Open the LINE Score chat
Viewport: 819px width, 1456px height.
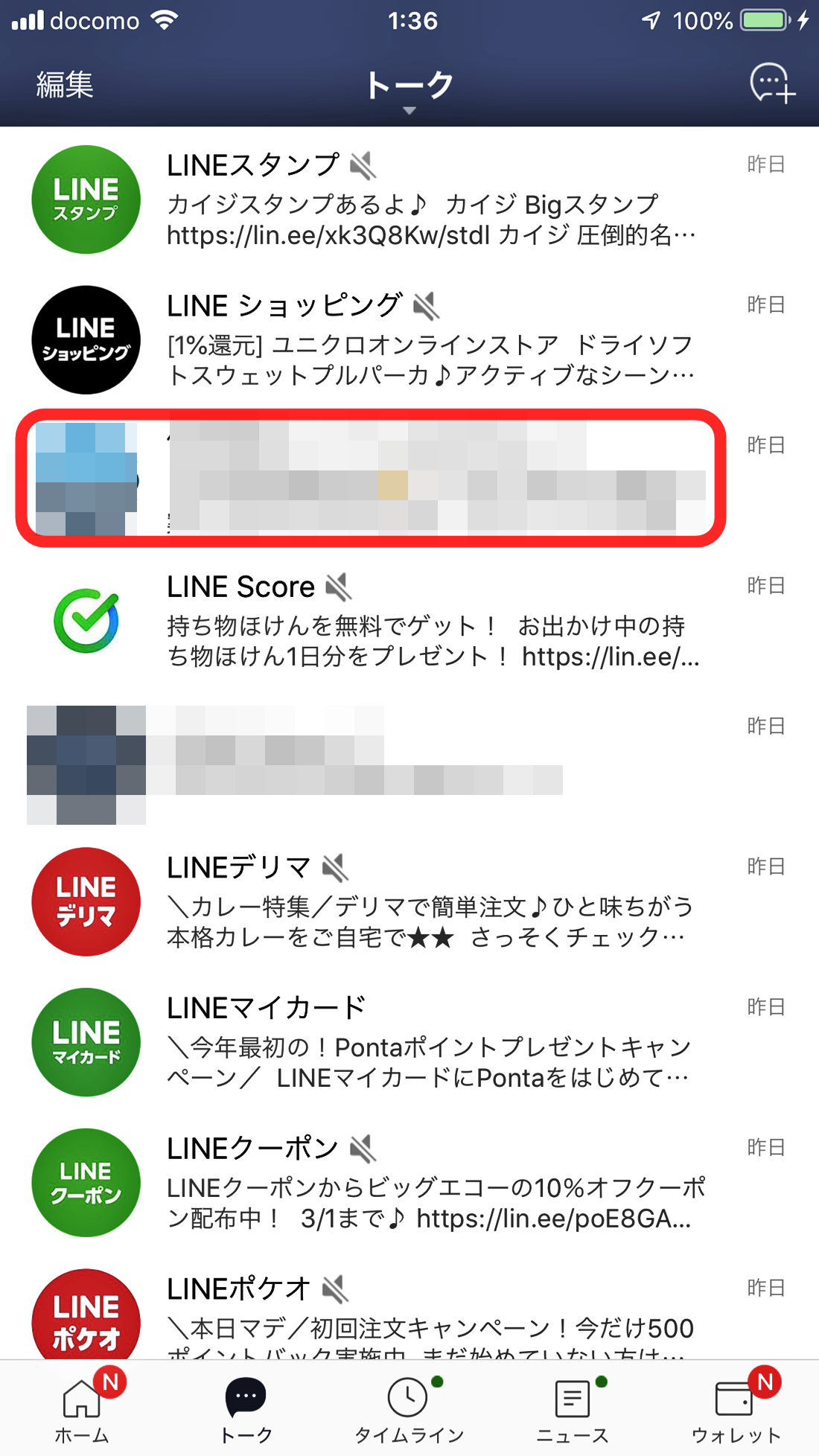409,621
